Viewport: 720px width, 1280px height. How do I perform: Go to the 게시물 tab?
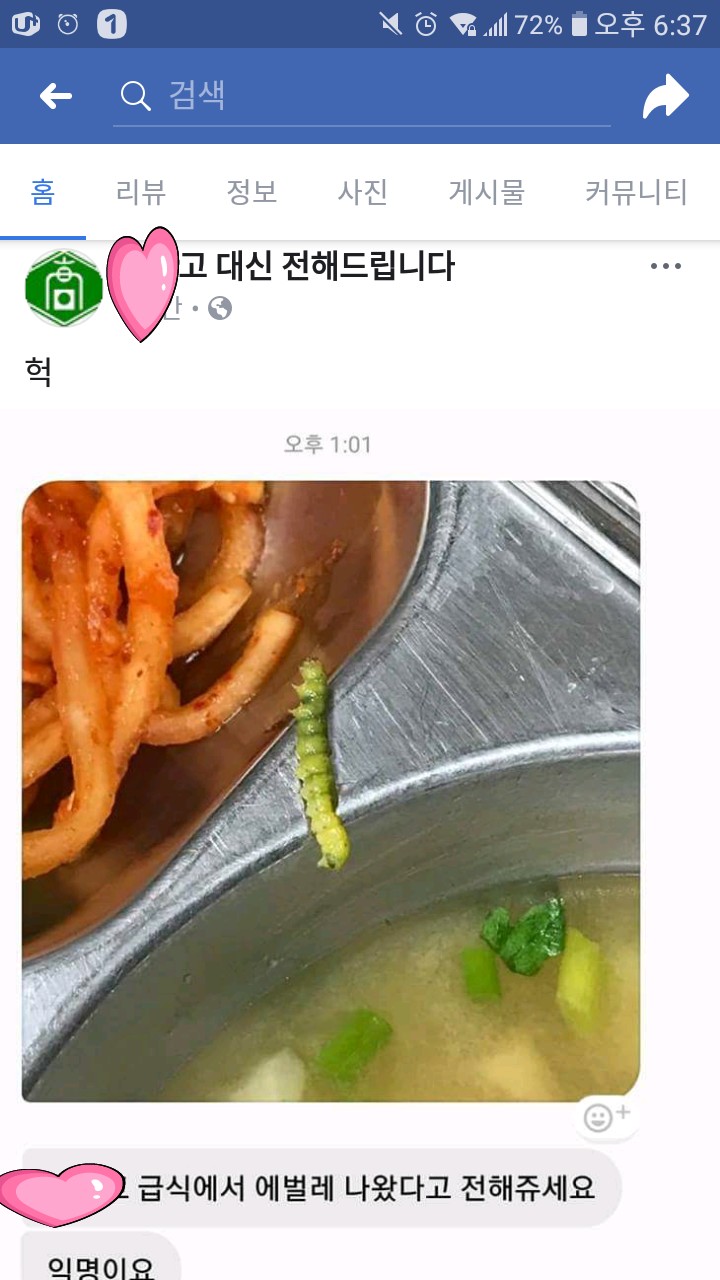[x=486, y=192]
